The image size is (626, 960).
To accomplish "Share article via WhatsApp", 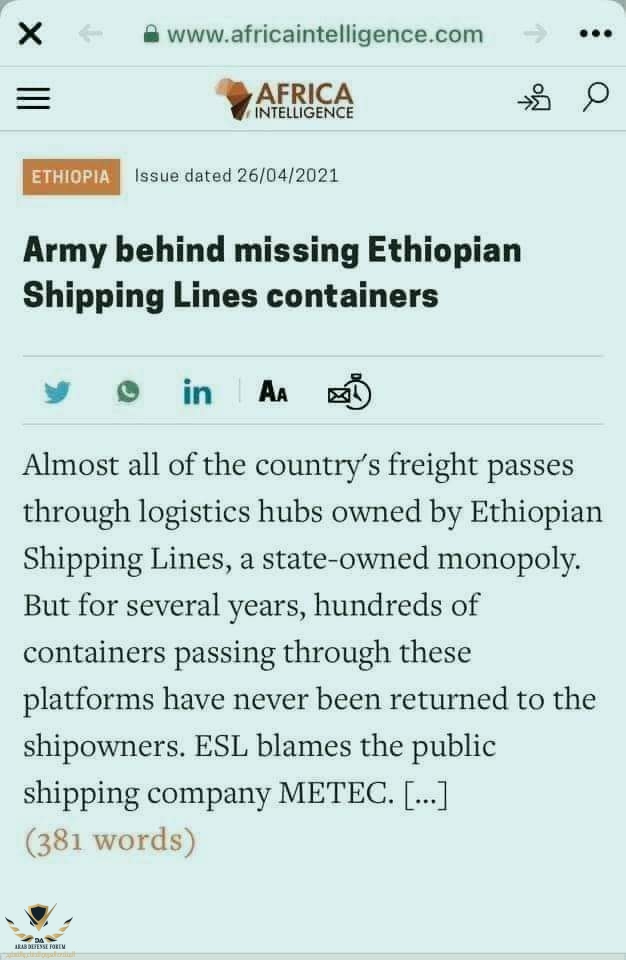I will click(128, 392).
